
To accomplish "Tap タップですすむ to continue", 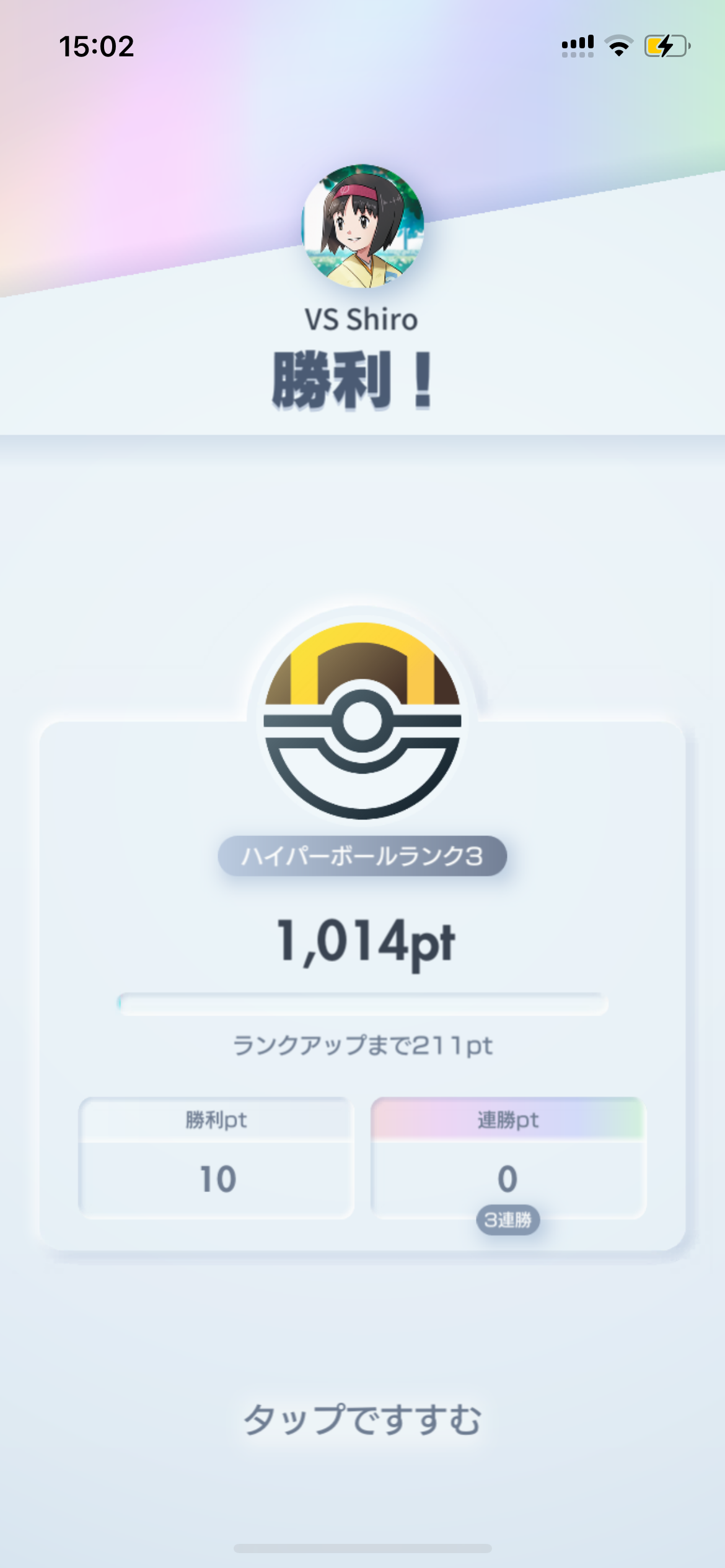I will [x=362, y=1420].
